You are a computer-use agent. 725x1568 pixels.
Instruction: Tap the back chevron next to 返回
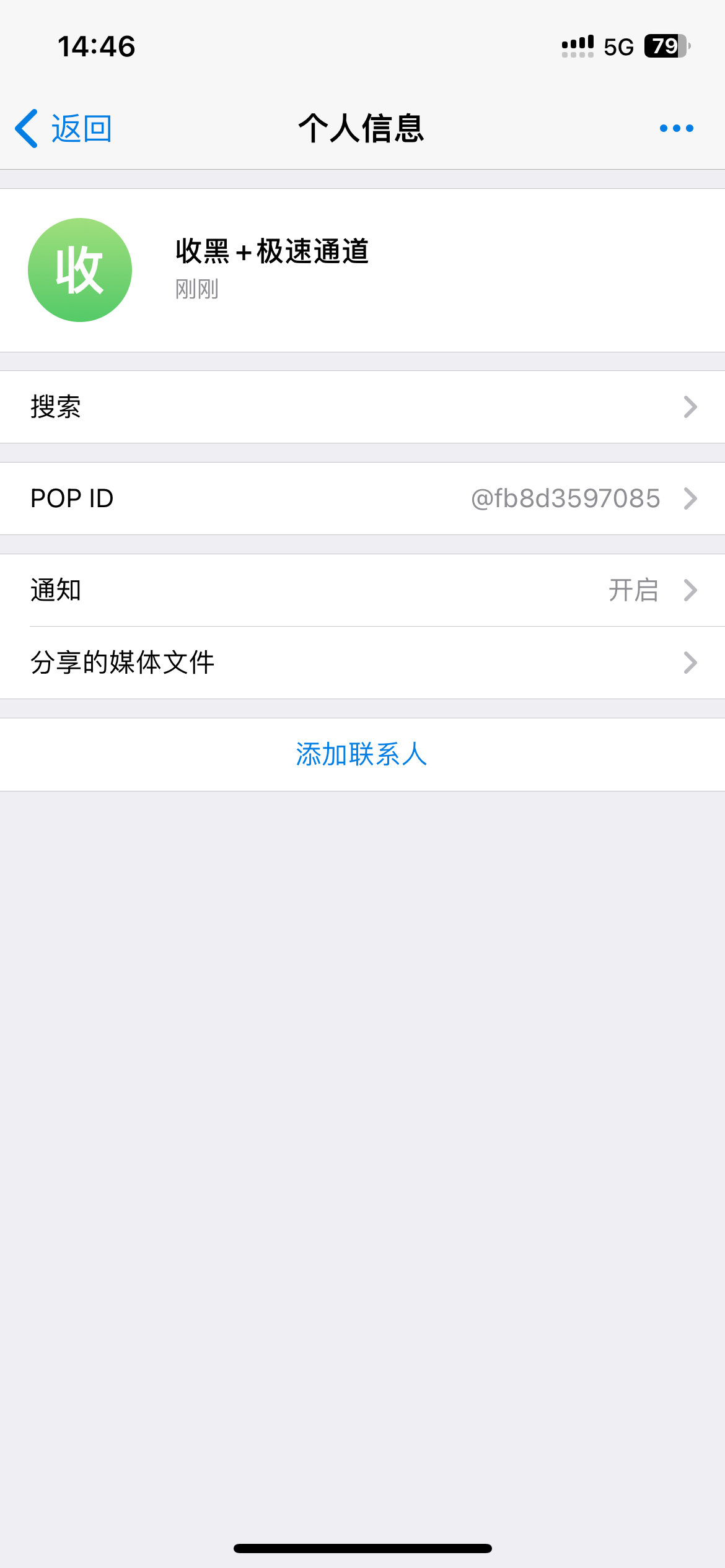coord(26,128)
